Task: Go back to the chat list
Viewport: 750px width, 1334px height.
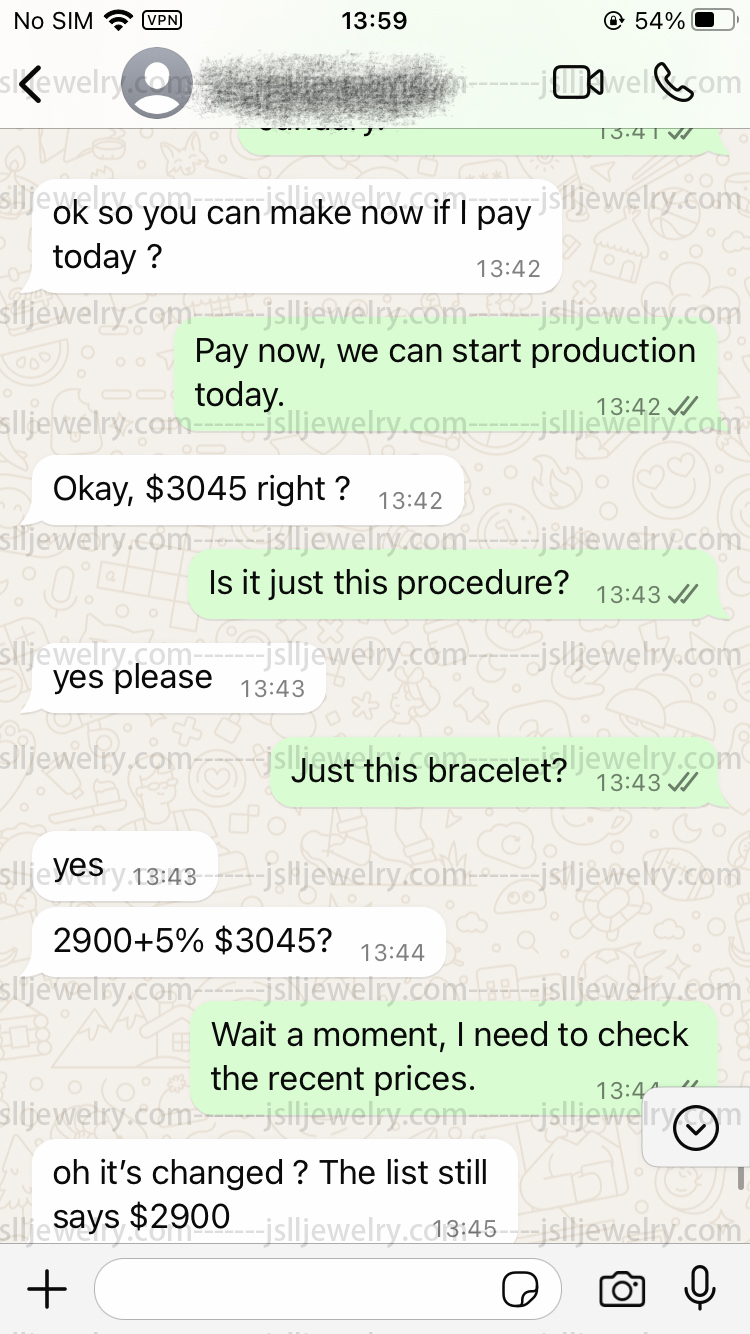Action: tap(32, 84)
